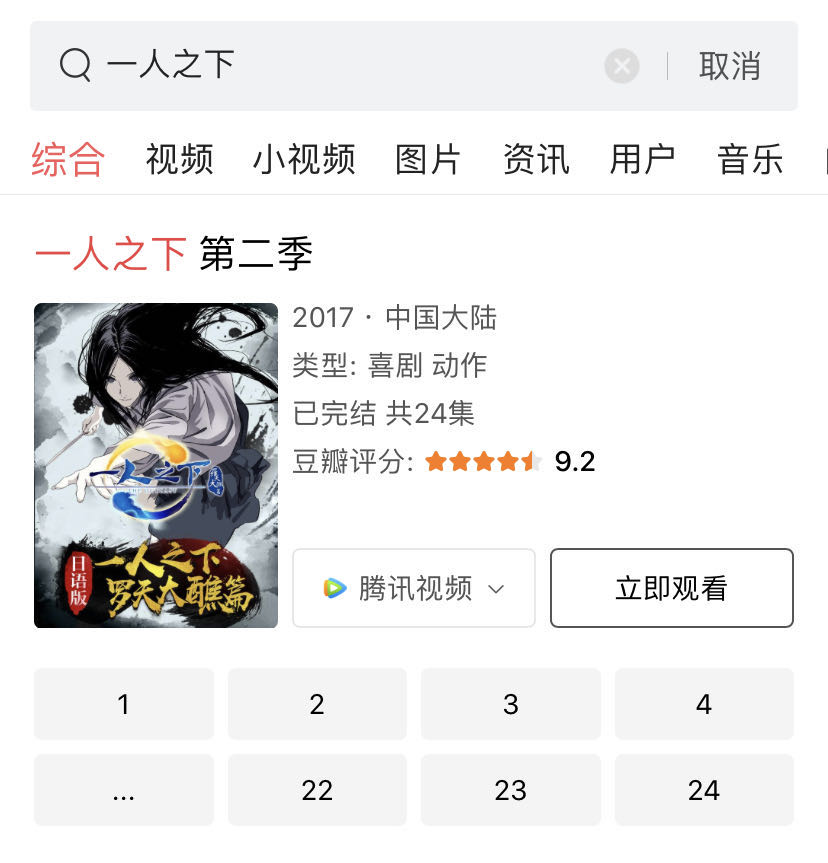Tap the Tencent Video play icon

coord(332,588)
